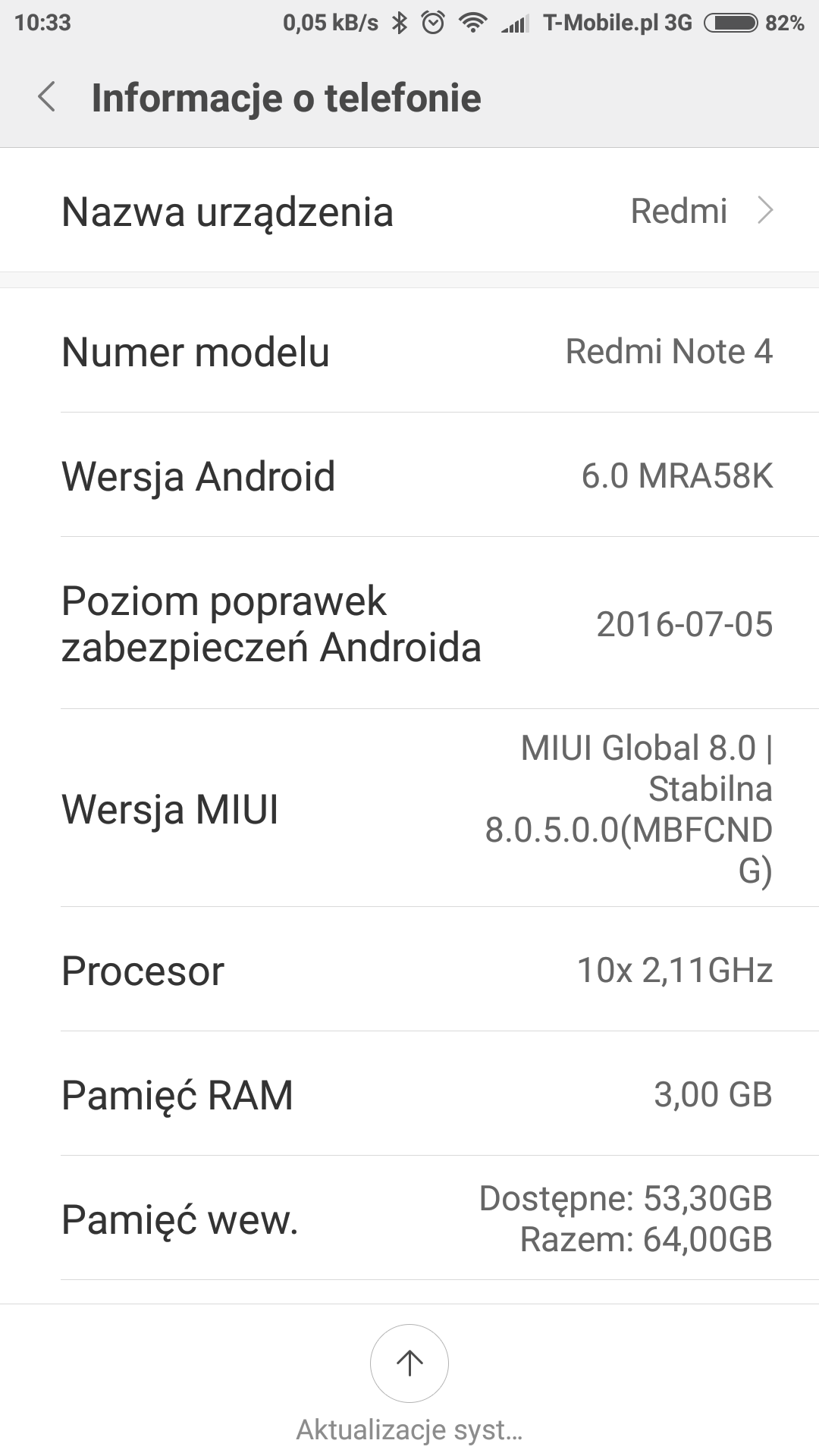Tap the Aktualizacje systemu arrow button
This screenshot has height=1456, width=819.
pos(409,1363)
